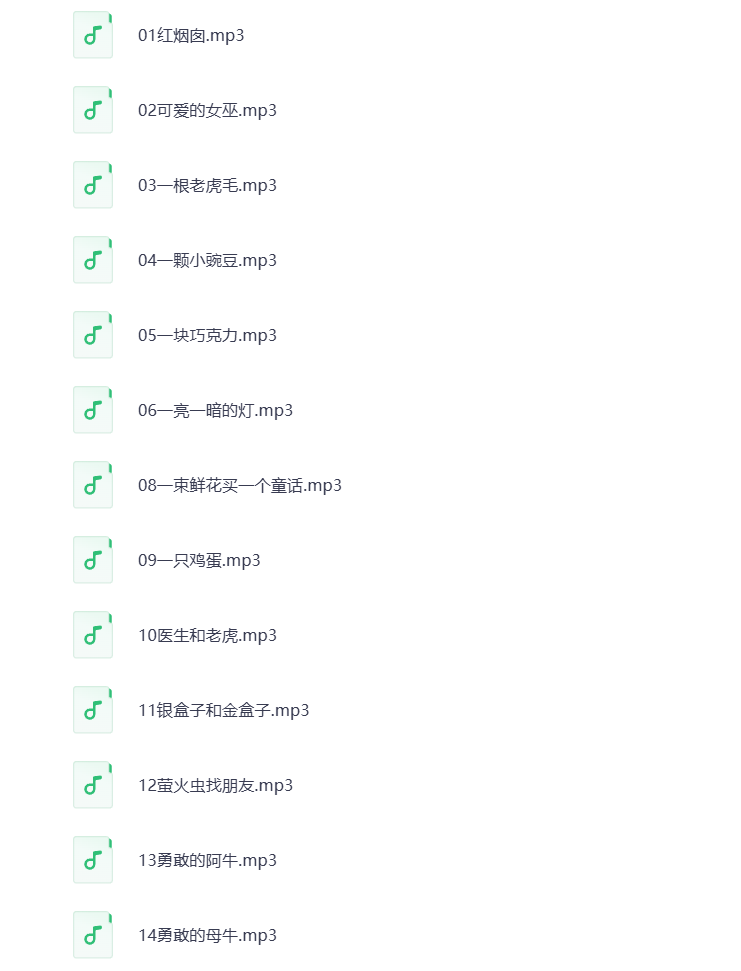Click the text 05一块巧克力.mp3

pos(208,335)
